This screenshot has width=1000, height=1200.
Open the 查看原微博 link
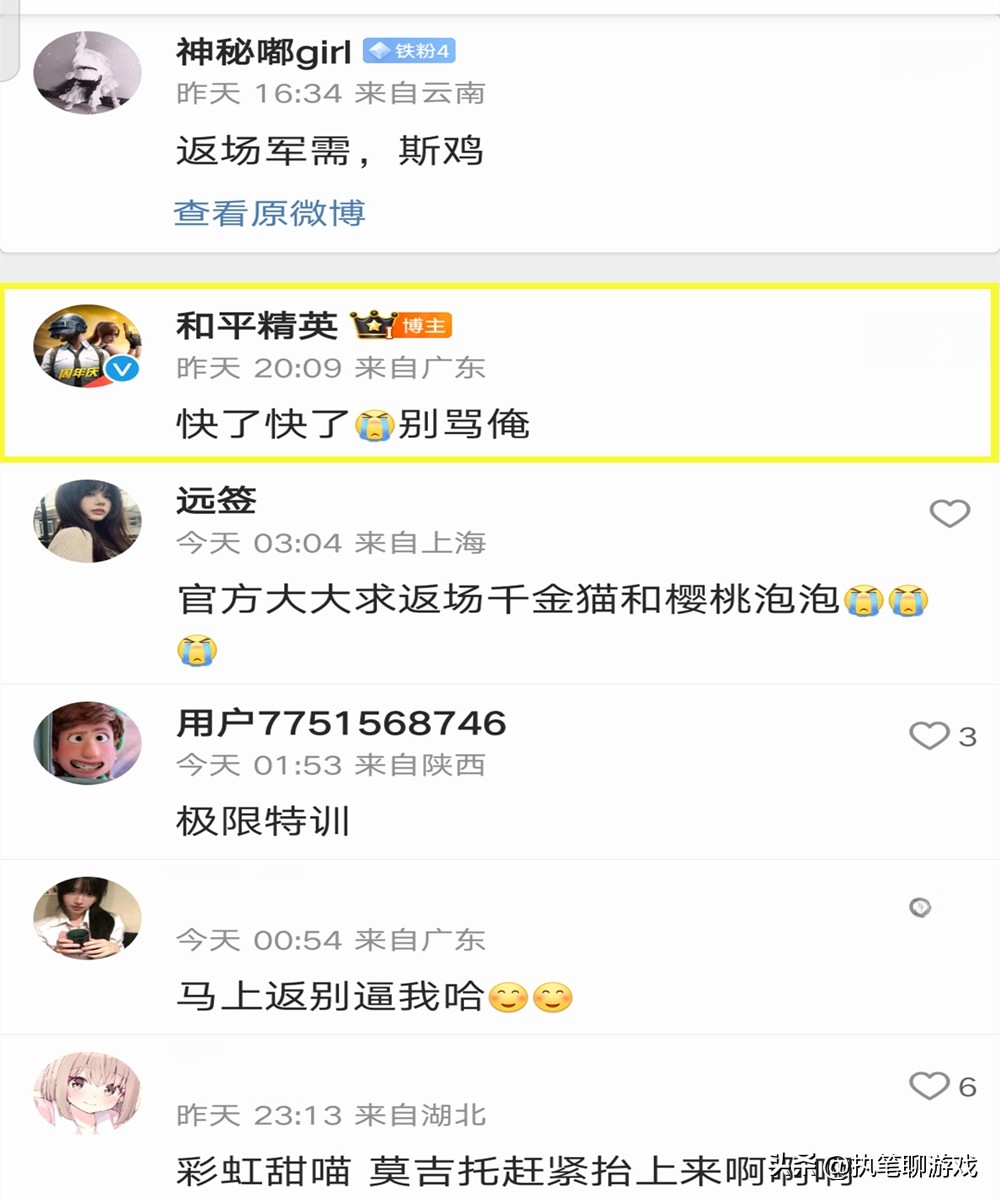coord(270,213)
